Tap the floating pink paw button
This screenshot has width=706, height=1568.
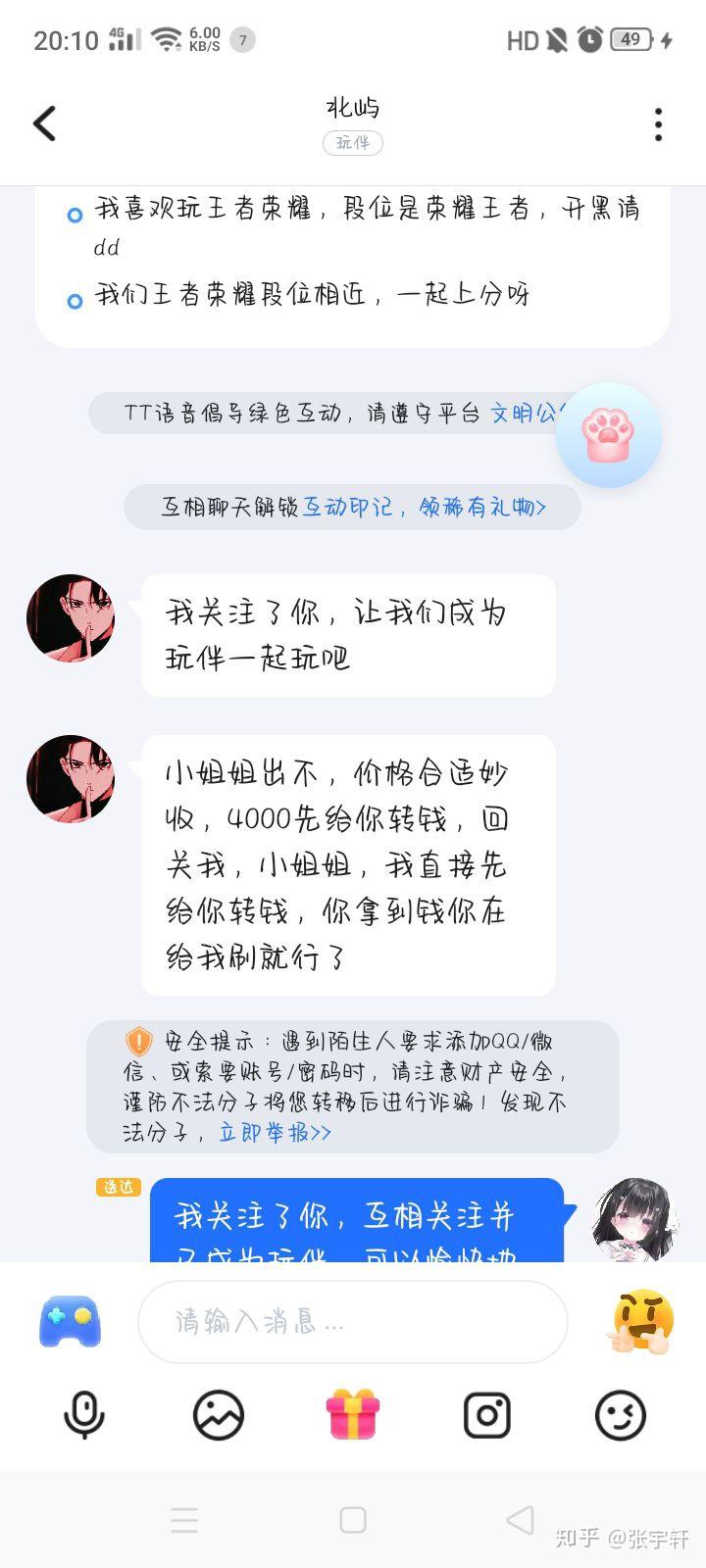point(608,436)
